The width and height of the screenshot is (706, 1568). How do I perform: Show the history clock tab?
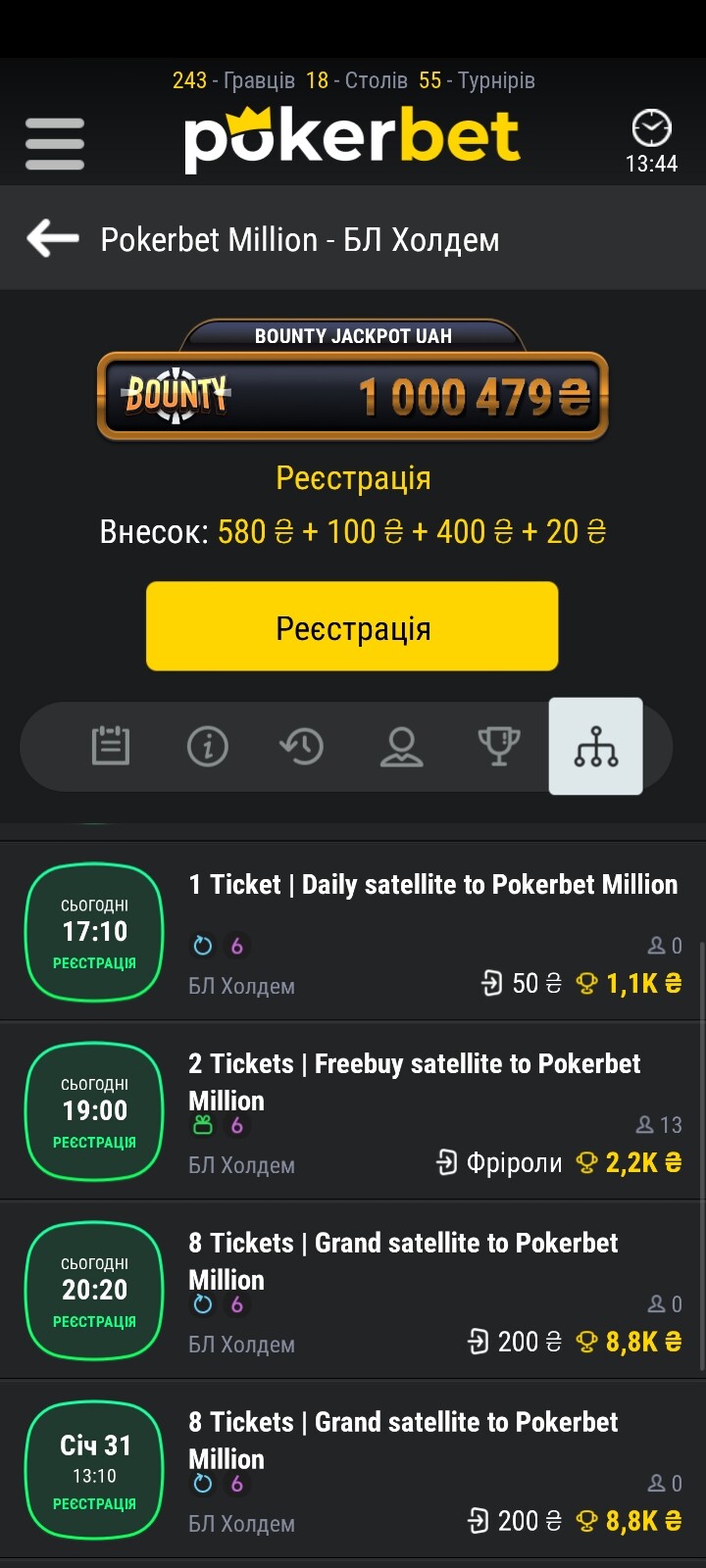pos(302,747)
